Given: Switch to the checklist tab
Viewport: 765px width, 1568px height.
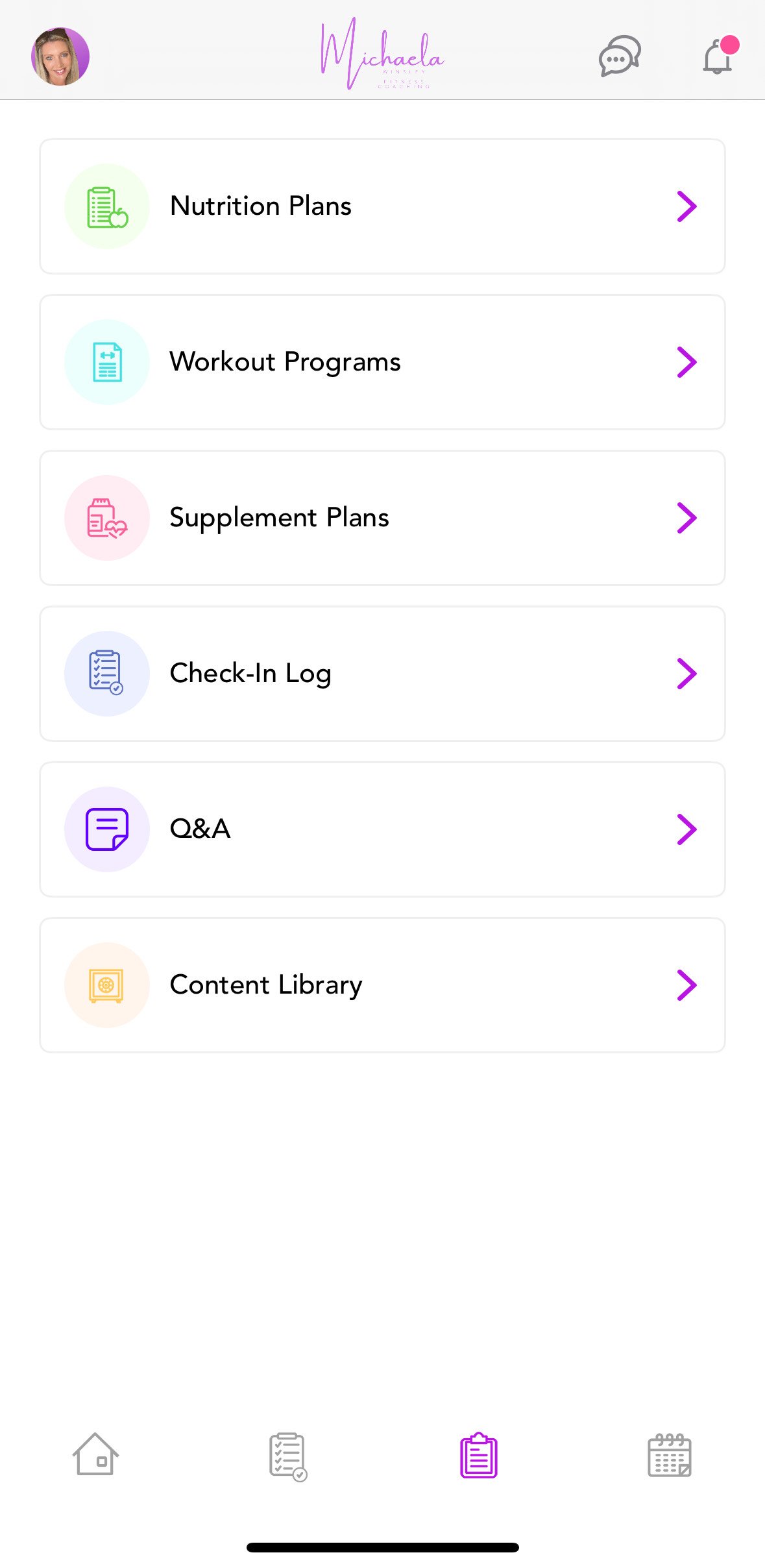Looking at the screenshot, I should pos(287,1456).
